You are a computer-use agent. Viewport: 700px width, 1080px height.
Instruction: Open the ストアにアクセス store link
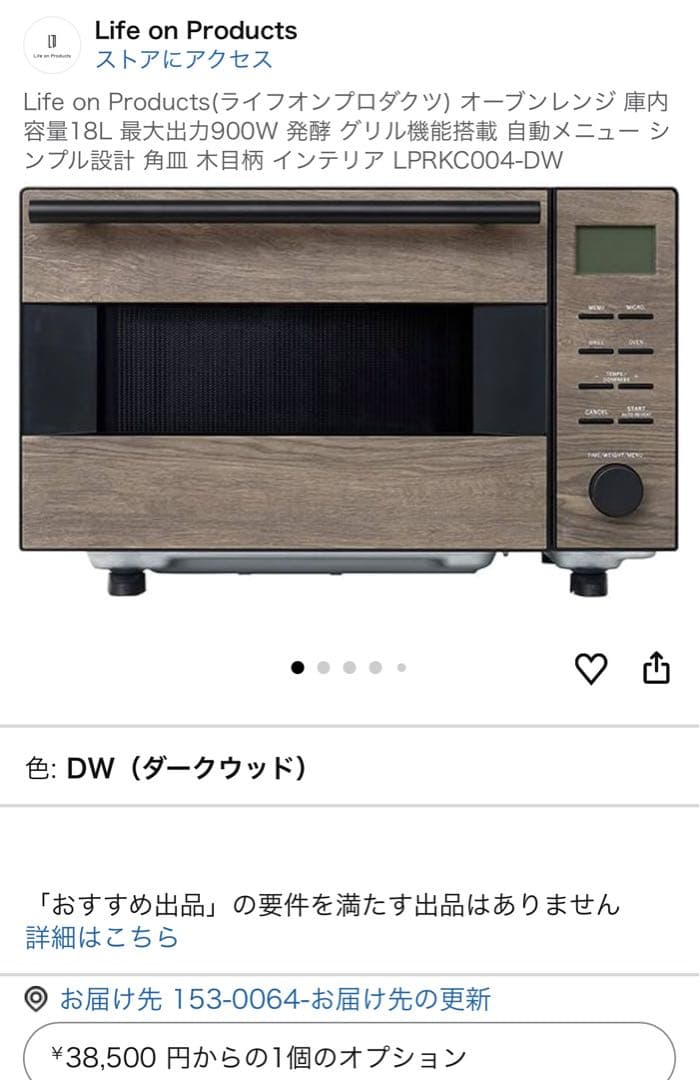pyautogui.click(x=184, y=59)
